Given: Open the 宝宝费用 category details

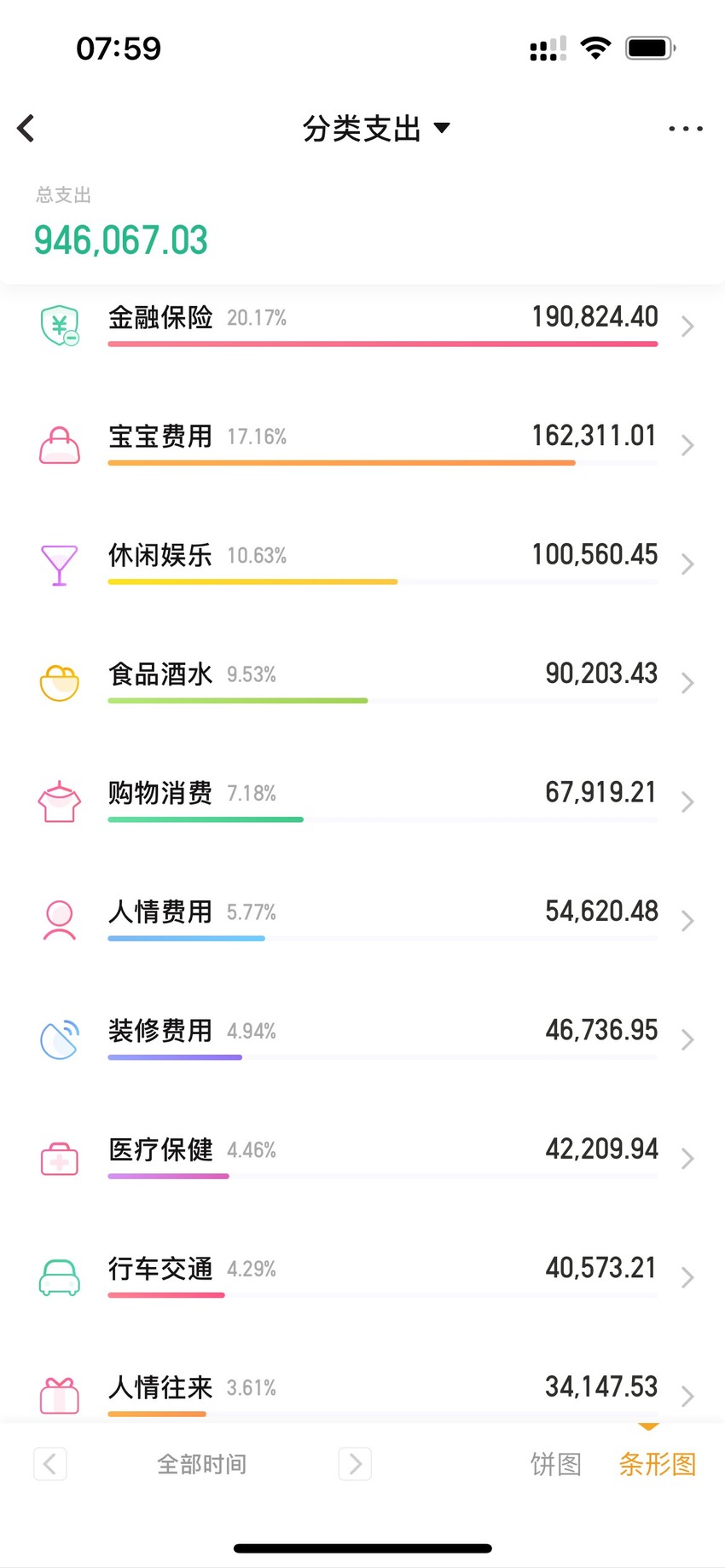Looking at the screenshot, I should [x=362, y=445].
